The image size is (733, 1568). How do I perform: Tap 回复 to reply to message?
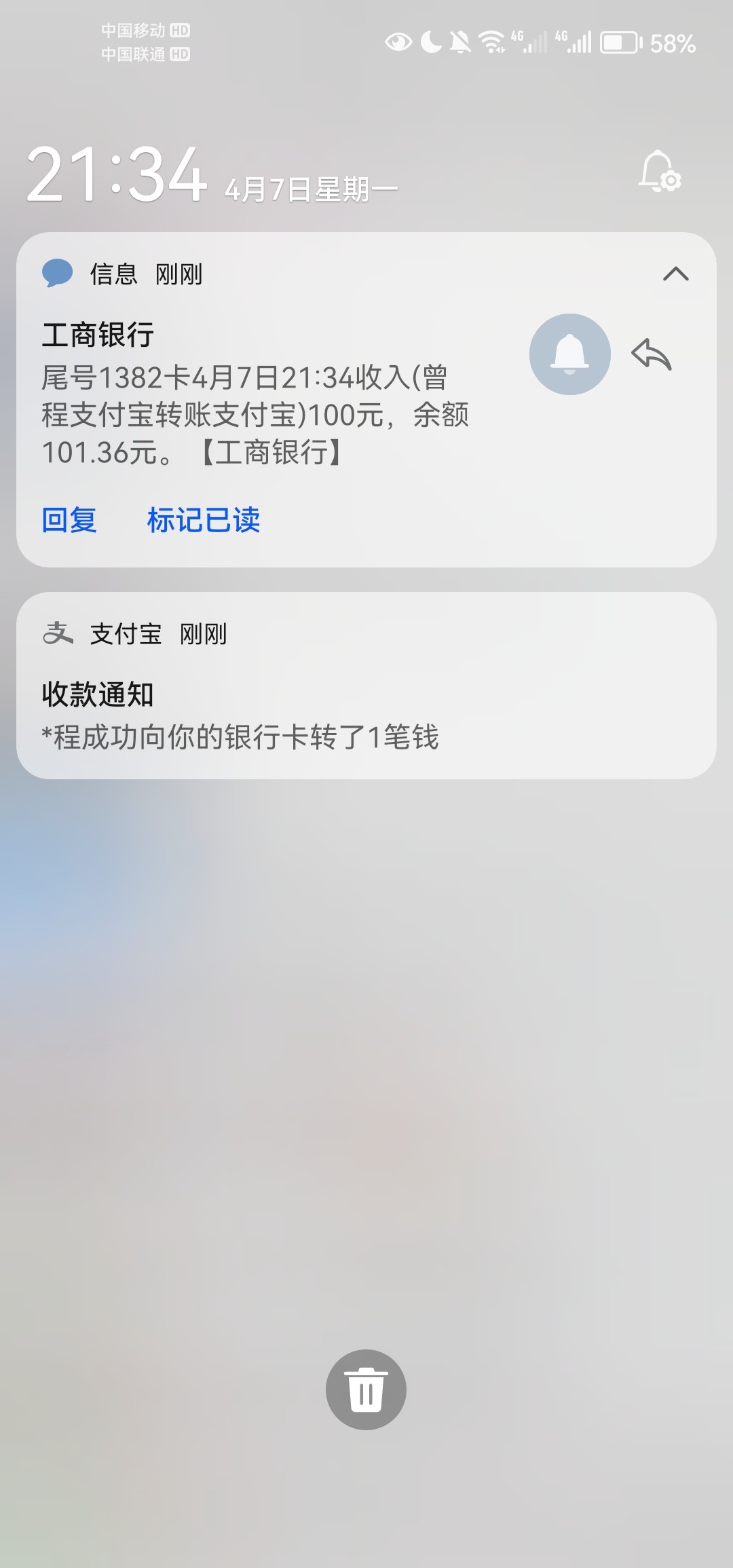(69, 521)
